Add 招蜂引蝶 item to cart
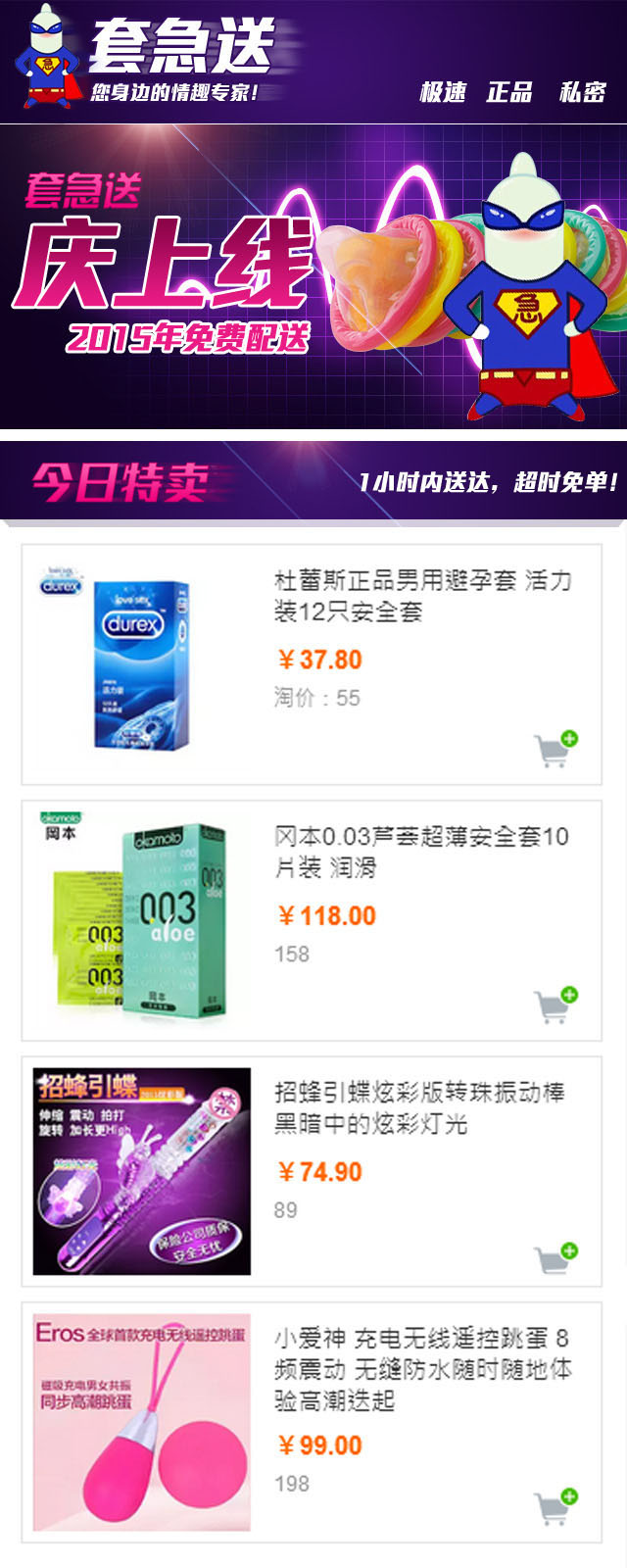 [x=555, y=1259]
